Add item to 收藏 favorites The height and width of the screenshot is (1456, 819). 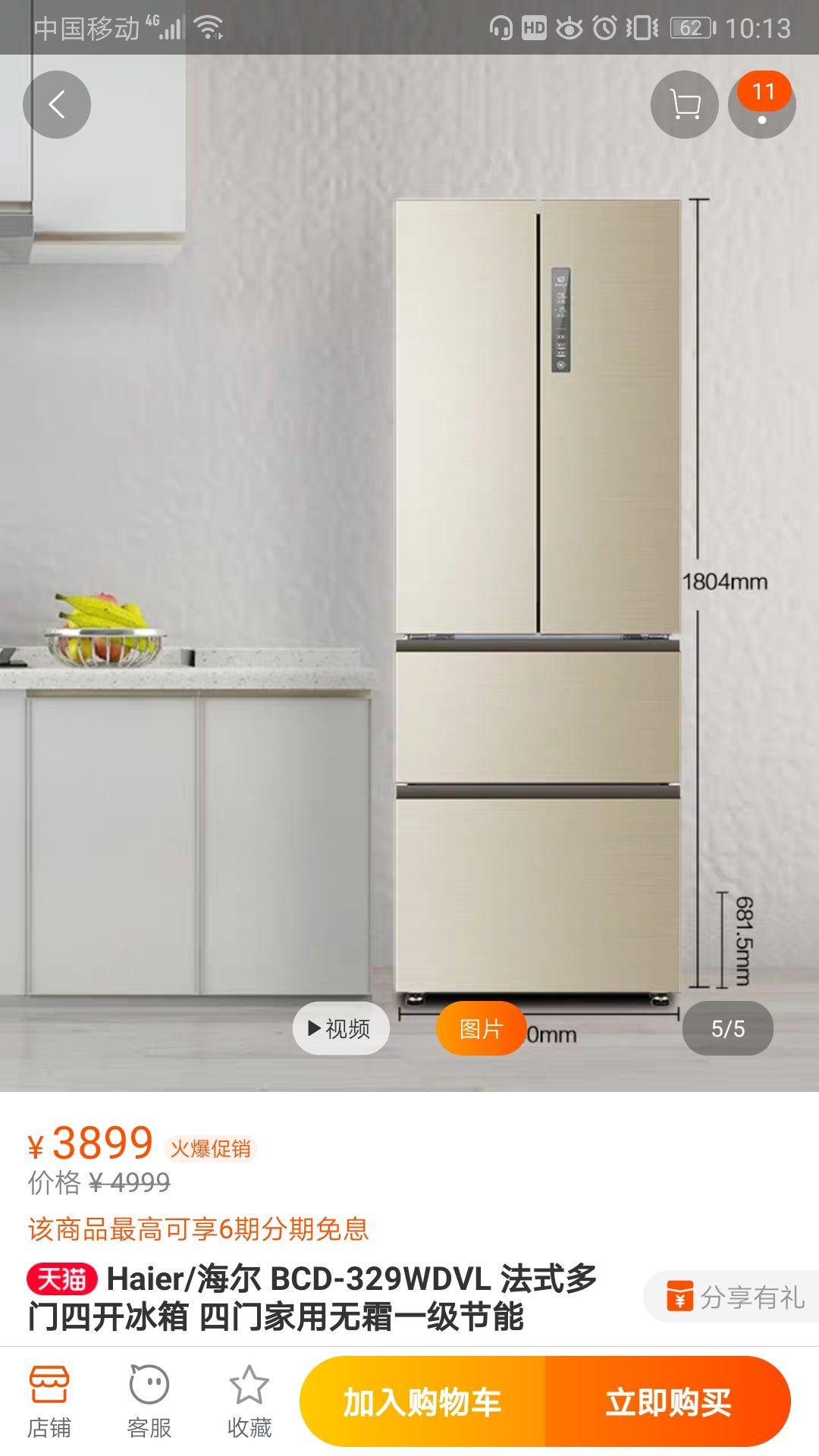coord(249,1401)
